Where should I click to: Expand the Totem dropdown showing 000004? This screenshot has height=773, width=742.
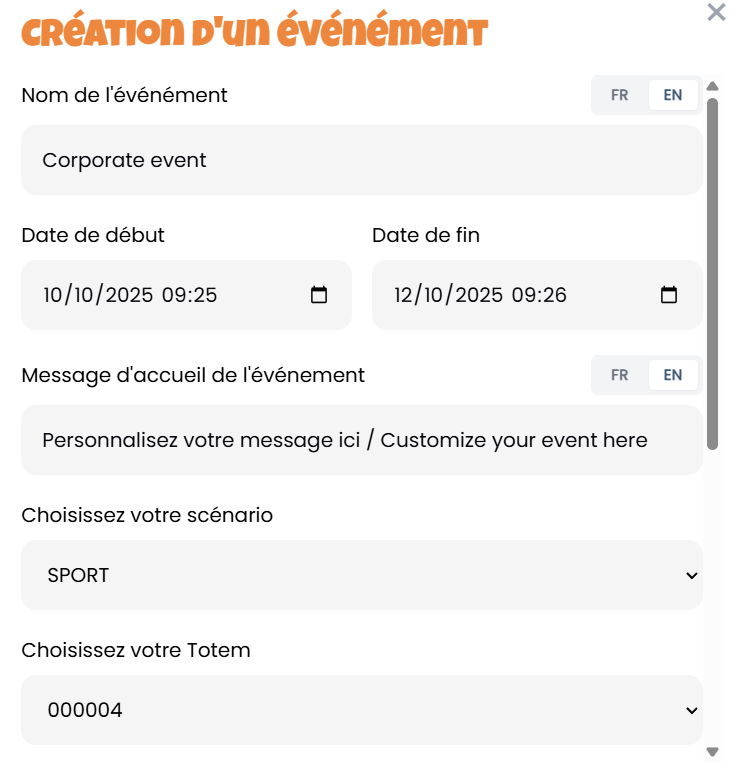pos(361,710)
